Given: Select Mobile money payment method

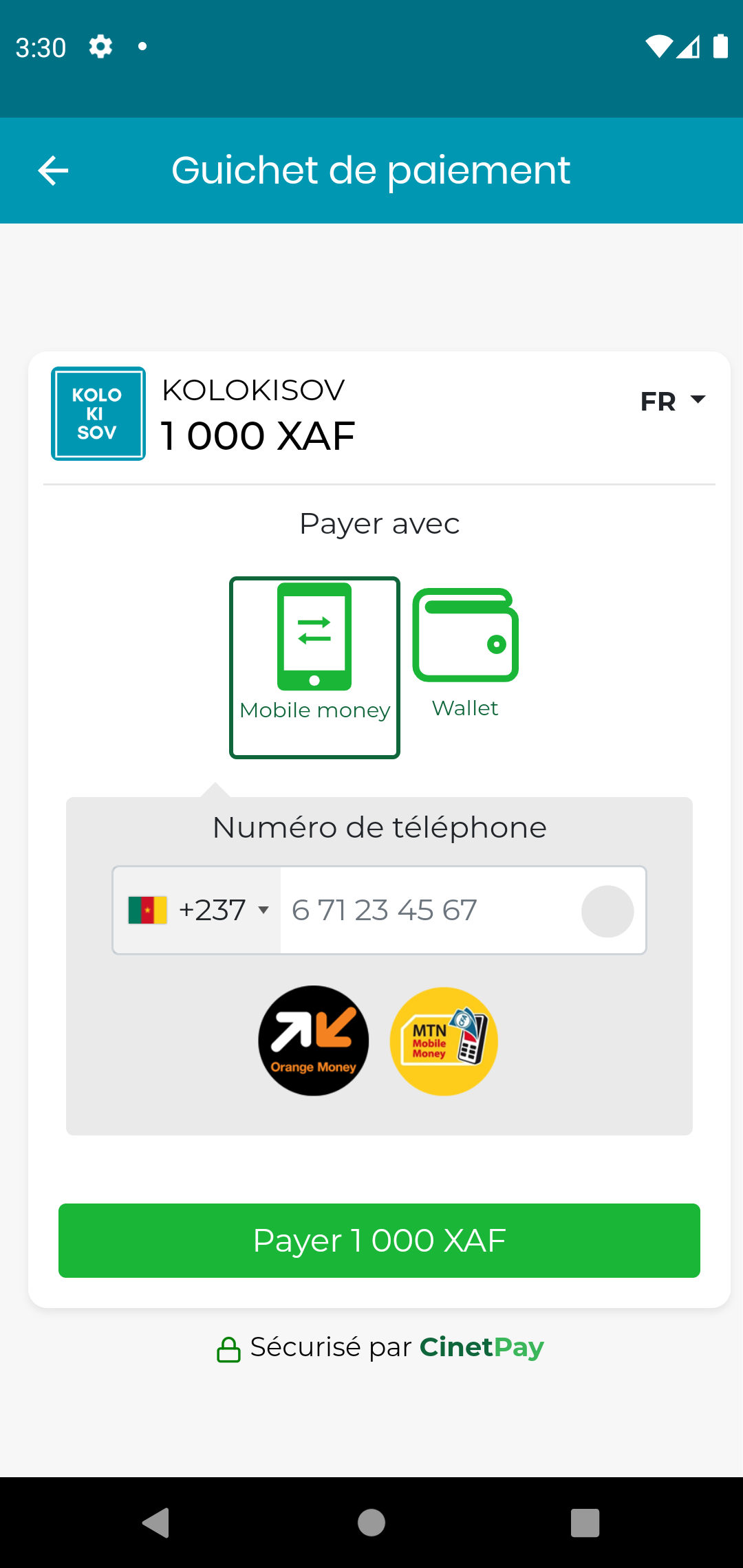Looking at the screenshot, I should coord(314,666).
